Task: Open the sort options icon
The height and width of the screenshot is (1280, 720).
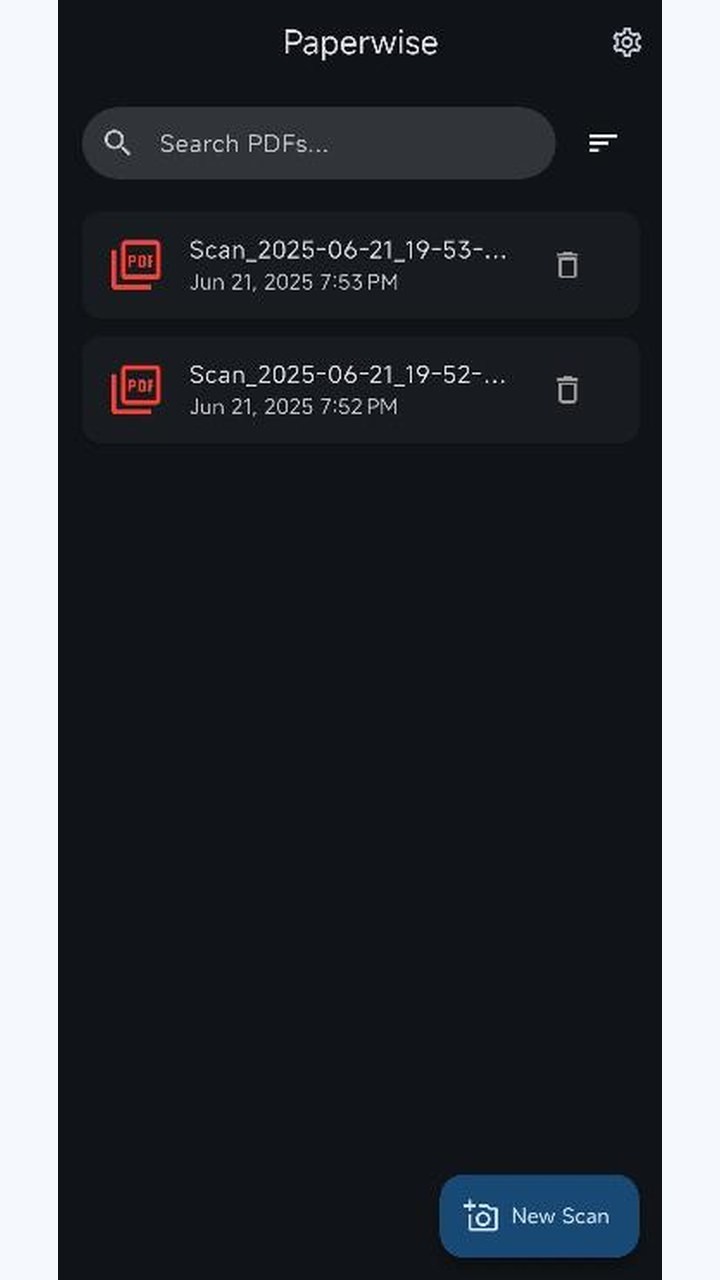Action: tap(602, 143)
